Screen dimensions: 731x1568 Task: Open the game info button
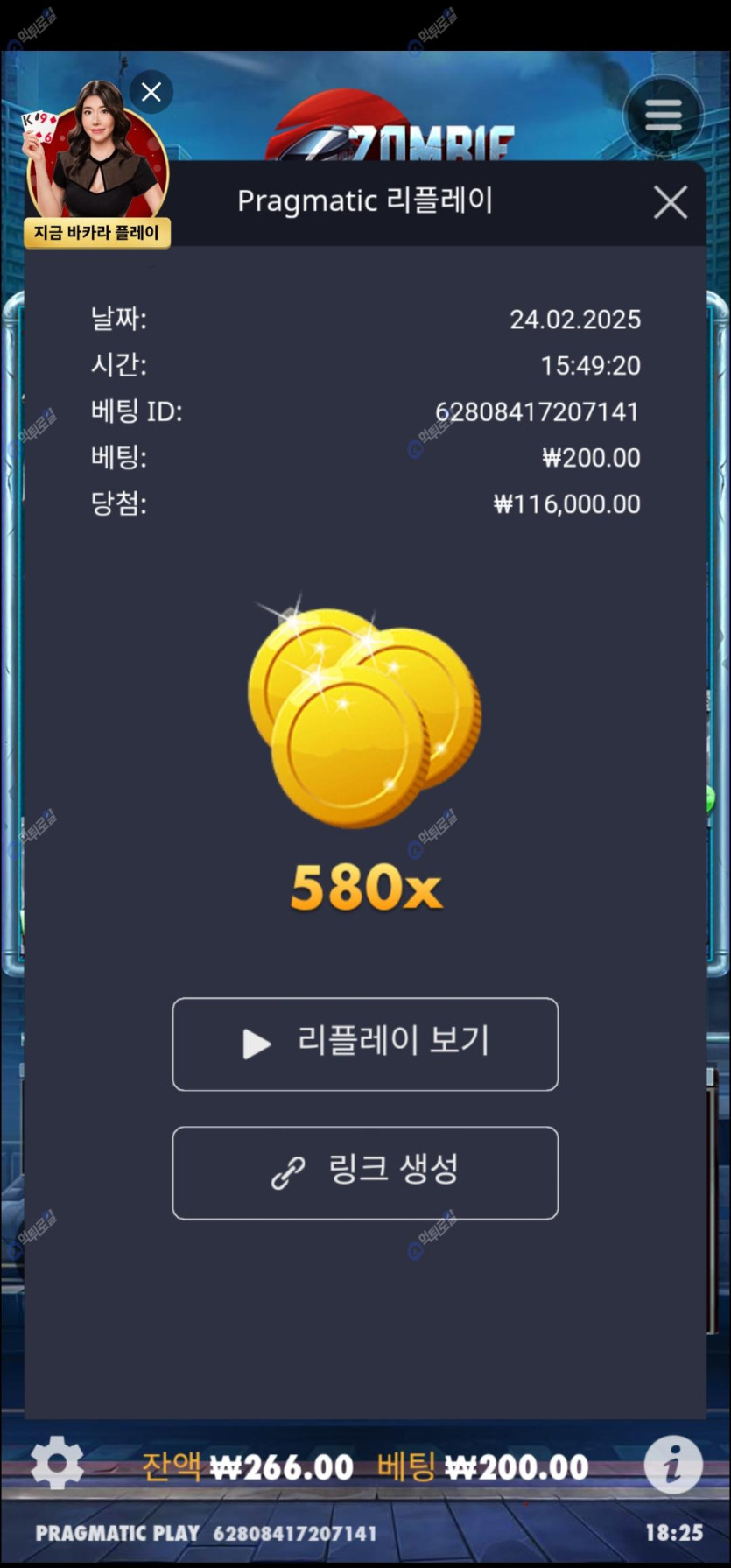(672, 1464)
